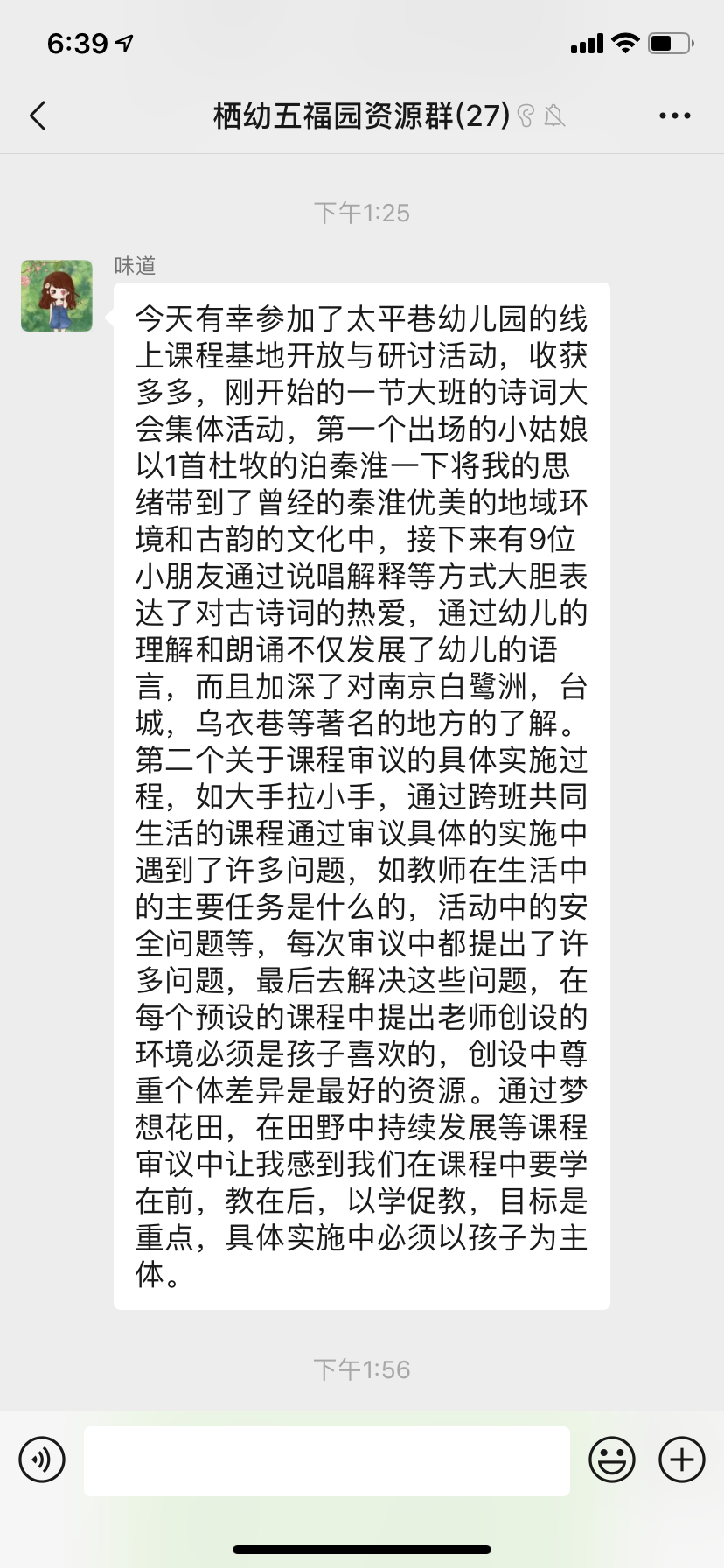Image resolution: width=724 pixels, height=1568 pixels.
Task: Open the emoji sticker panel
Action: point(612,1459)
